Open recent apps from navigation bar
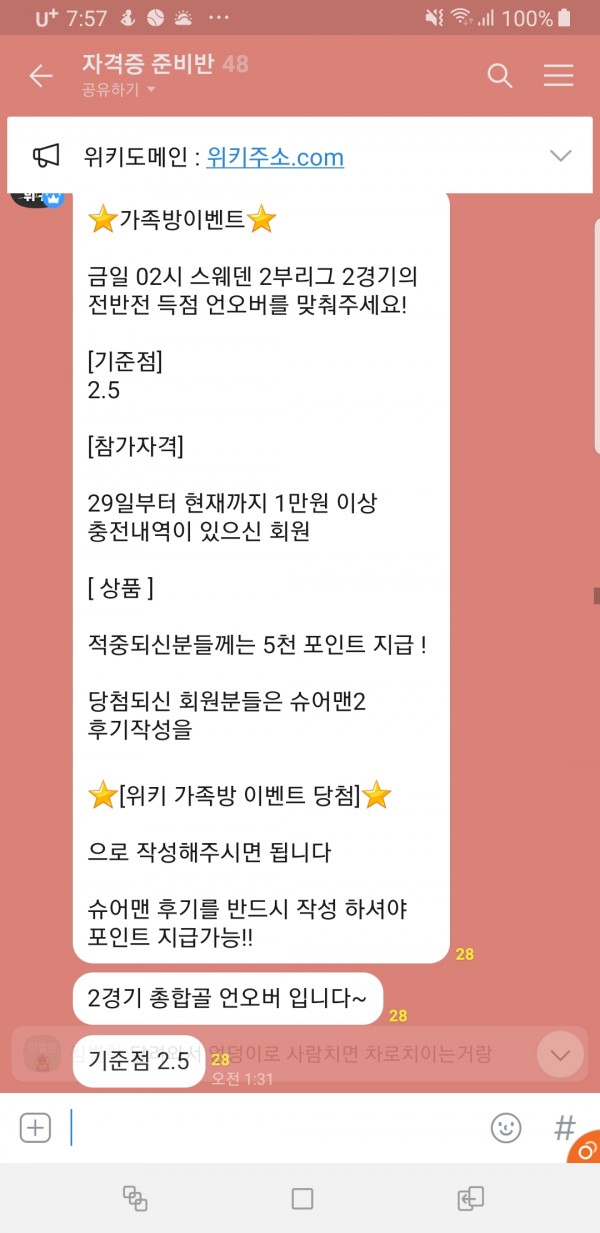 coord(135,1198)
